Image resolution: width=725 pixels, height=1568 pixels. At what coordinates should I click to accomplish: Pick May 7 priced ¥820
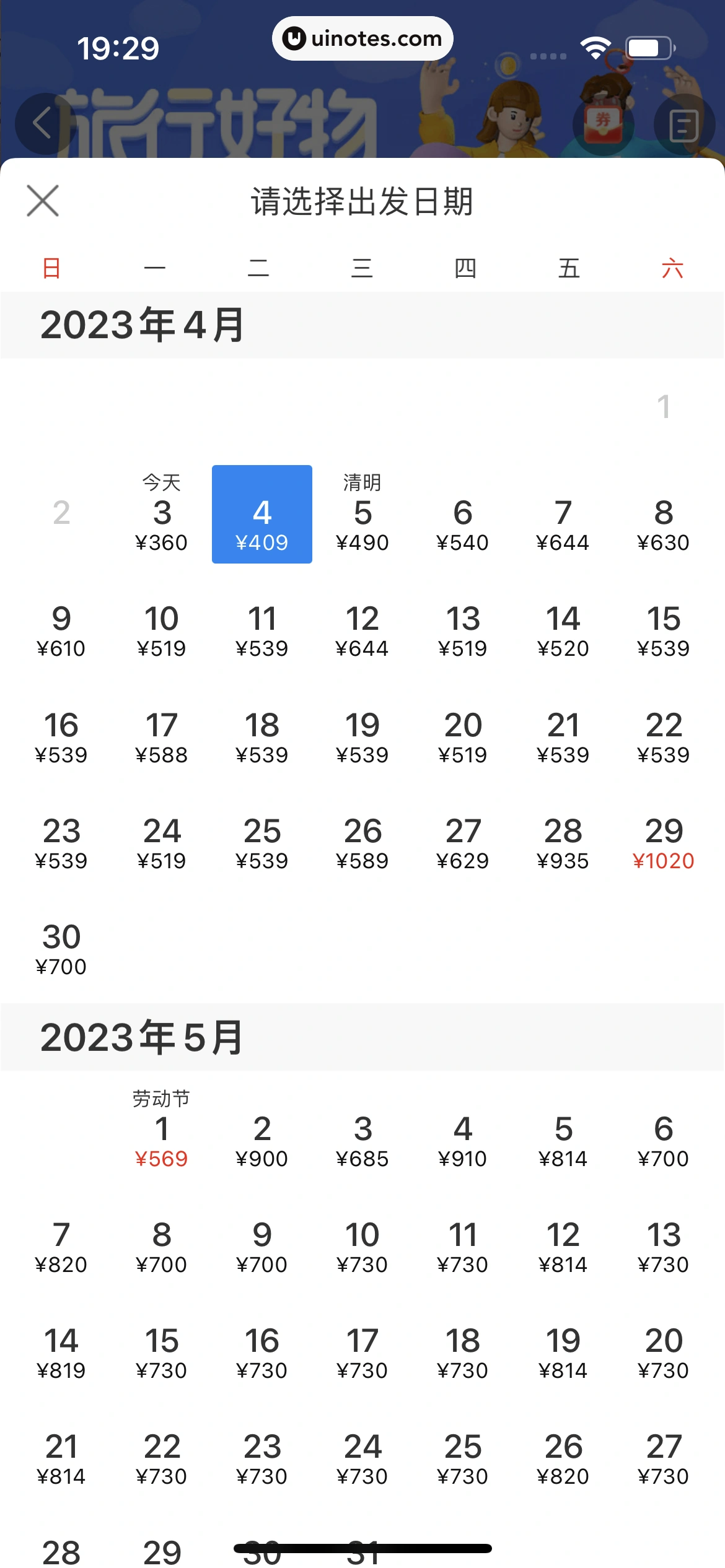point(61,1247)
